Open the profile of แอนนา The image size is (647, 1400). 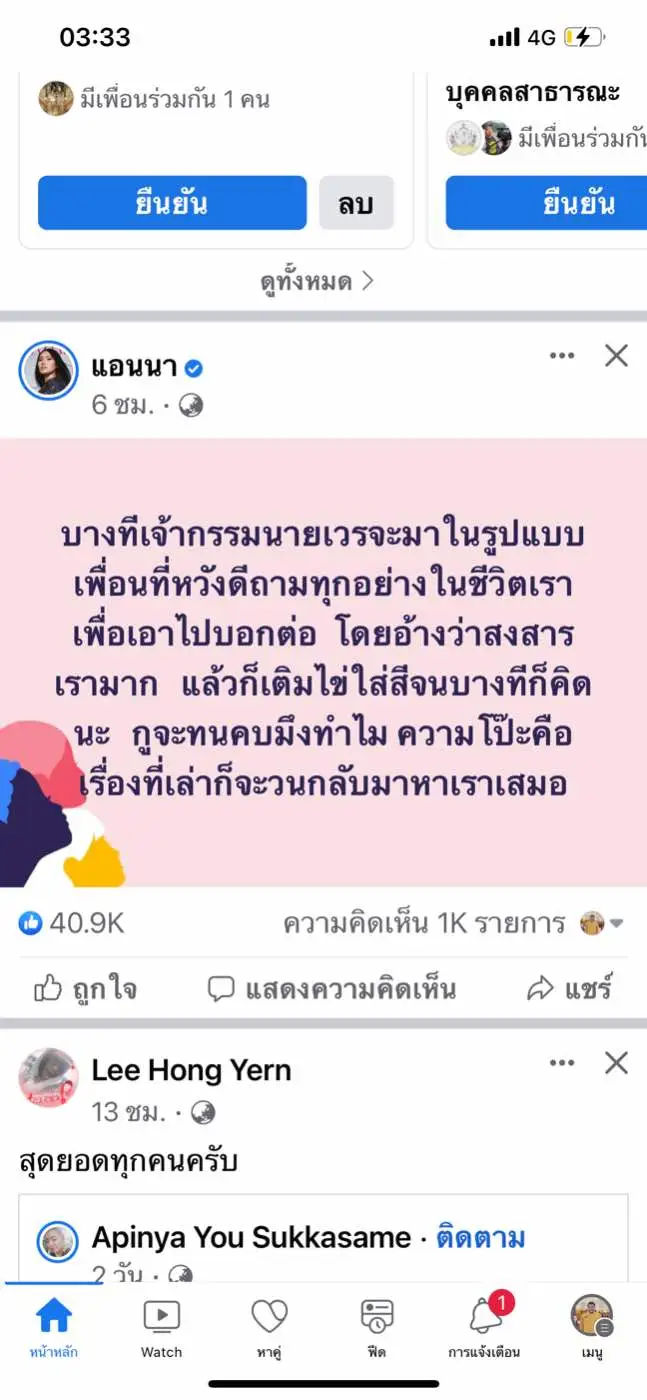pyautogui.click(x=134, y=368)
